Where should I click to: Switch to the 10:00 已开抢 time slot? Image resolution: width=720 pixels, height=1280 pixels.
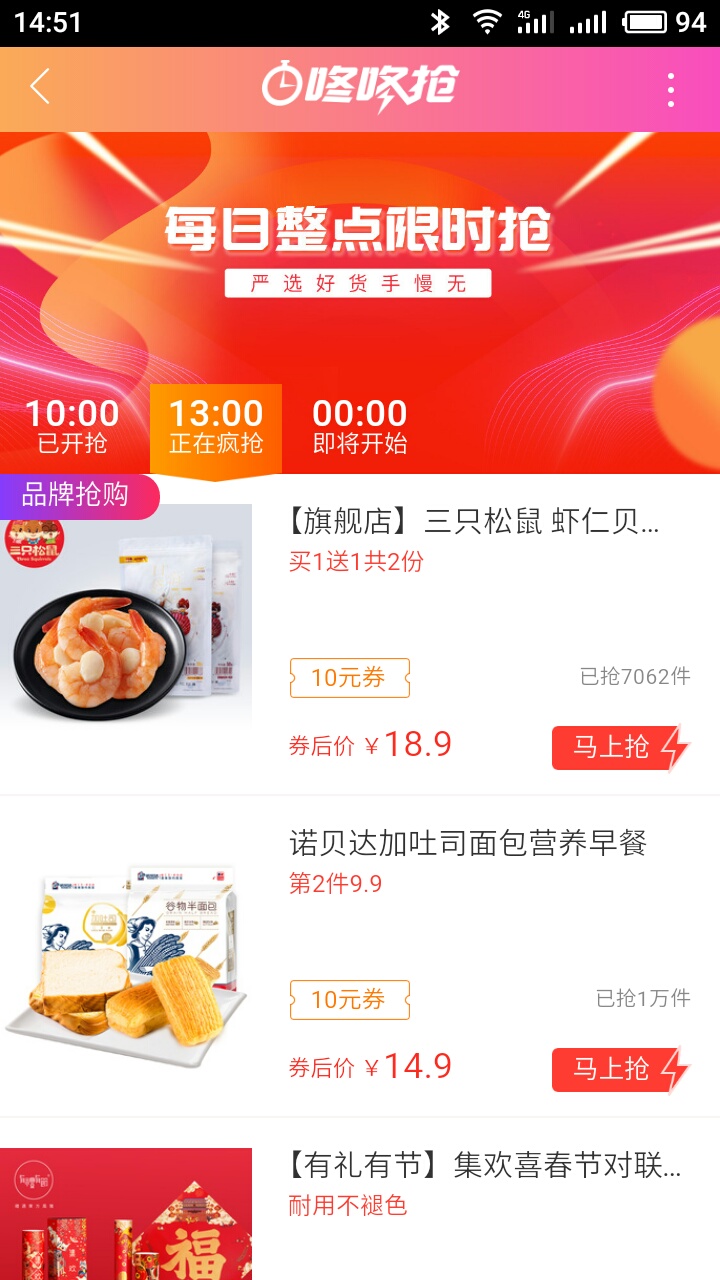[72, 427]
